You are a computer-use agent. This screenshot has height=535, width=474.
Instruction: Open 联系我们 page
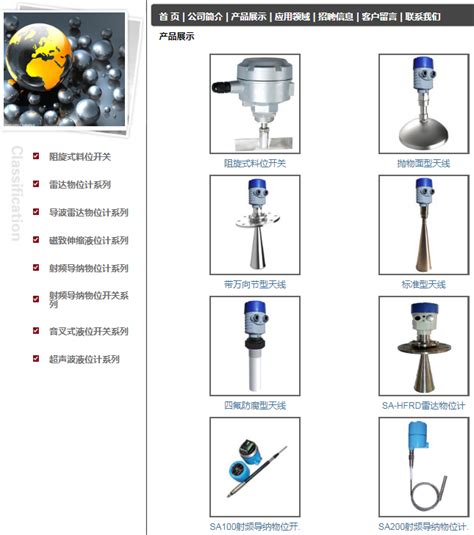tap(423, 16)
